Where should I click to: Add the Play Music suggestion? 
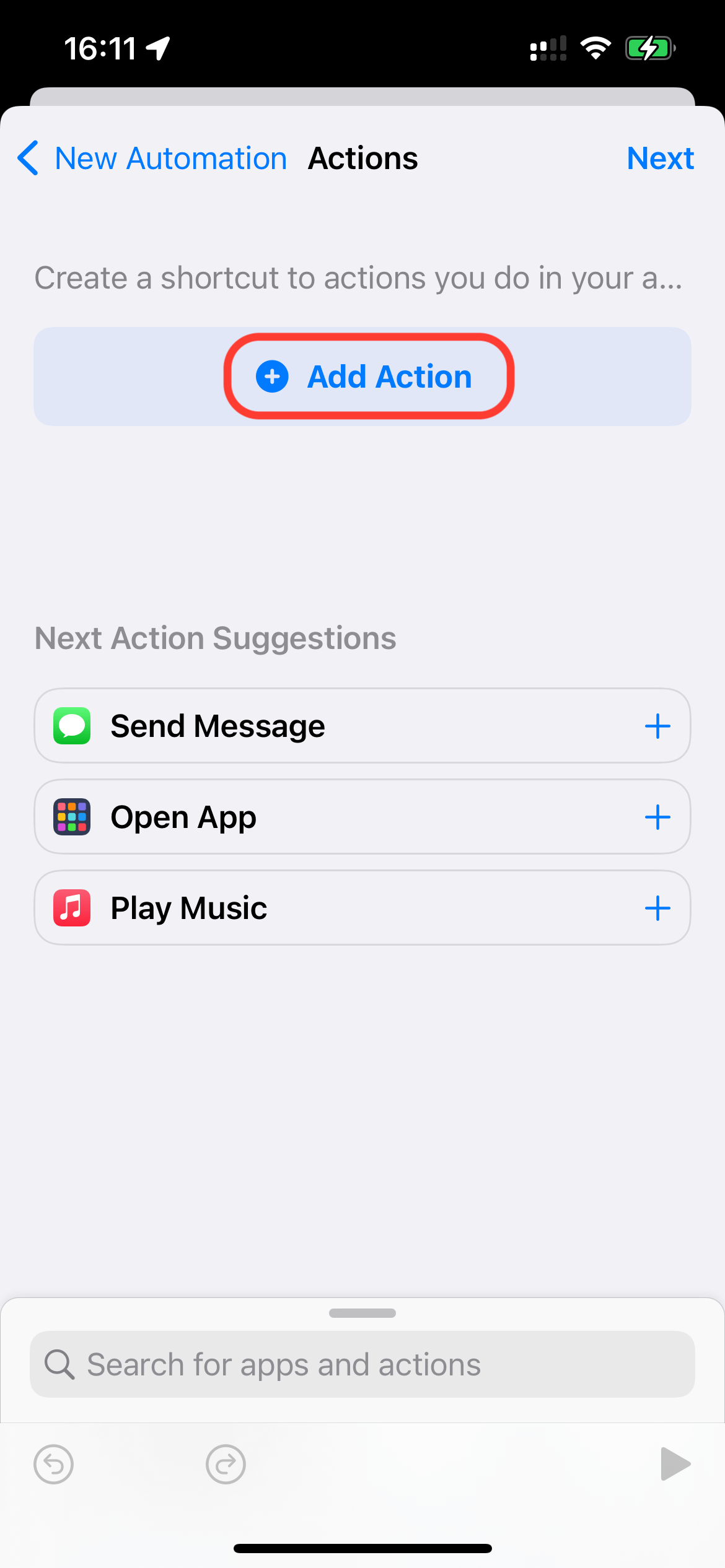[657, 908]
